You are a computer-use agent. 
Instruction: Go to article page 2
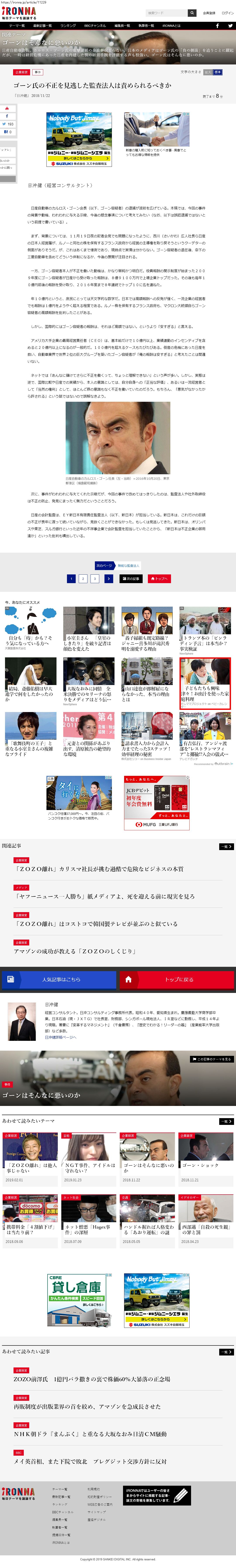point(83,579)
